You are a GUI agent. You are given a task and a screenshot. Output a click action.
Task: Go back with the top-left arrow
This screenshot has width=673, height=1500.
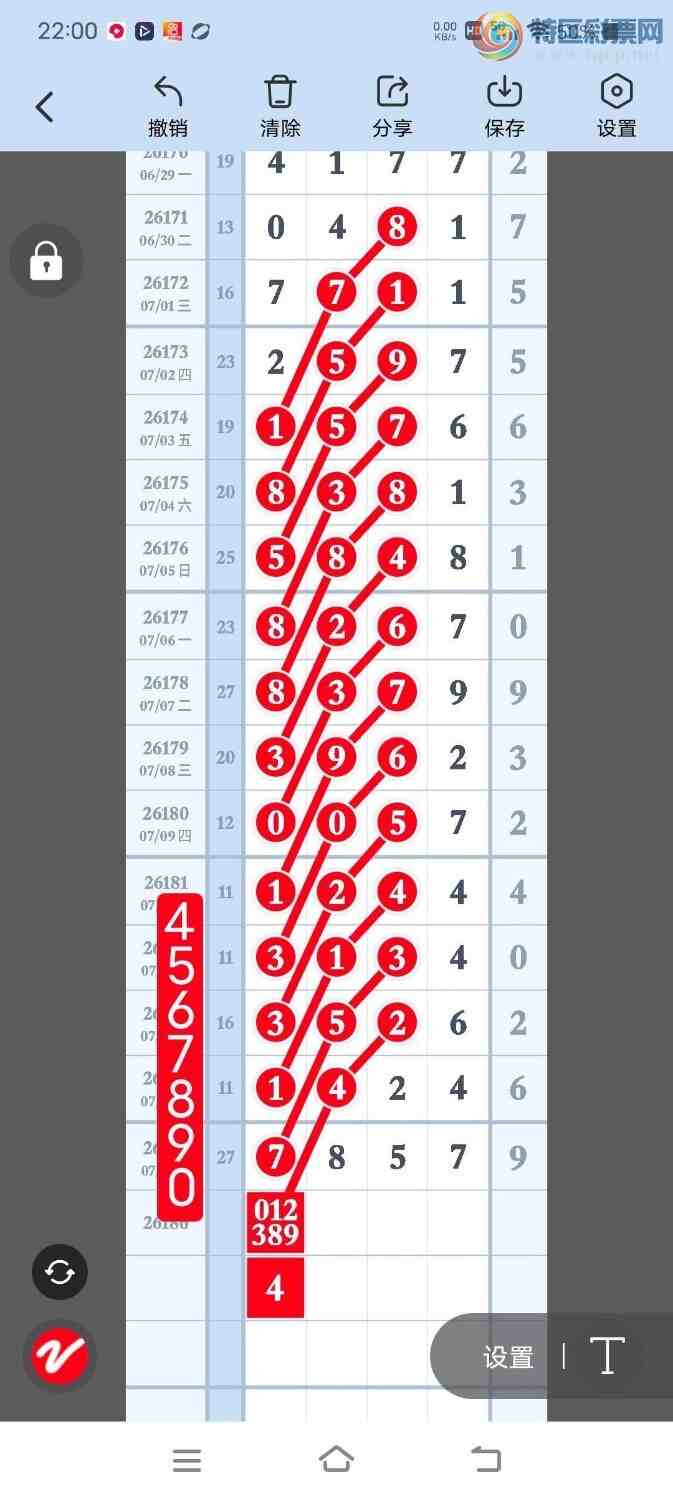[x=44, y=107]
